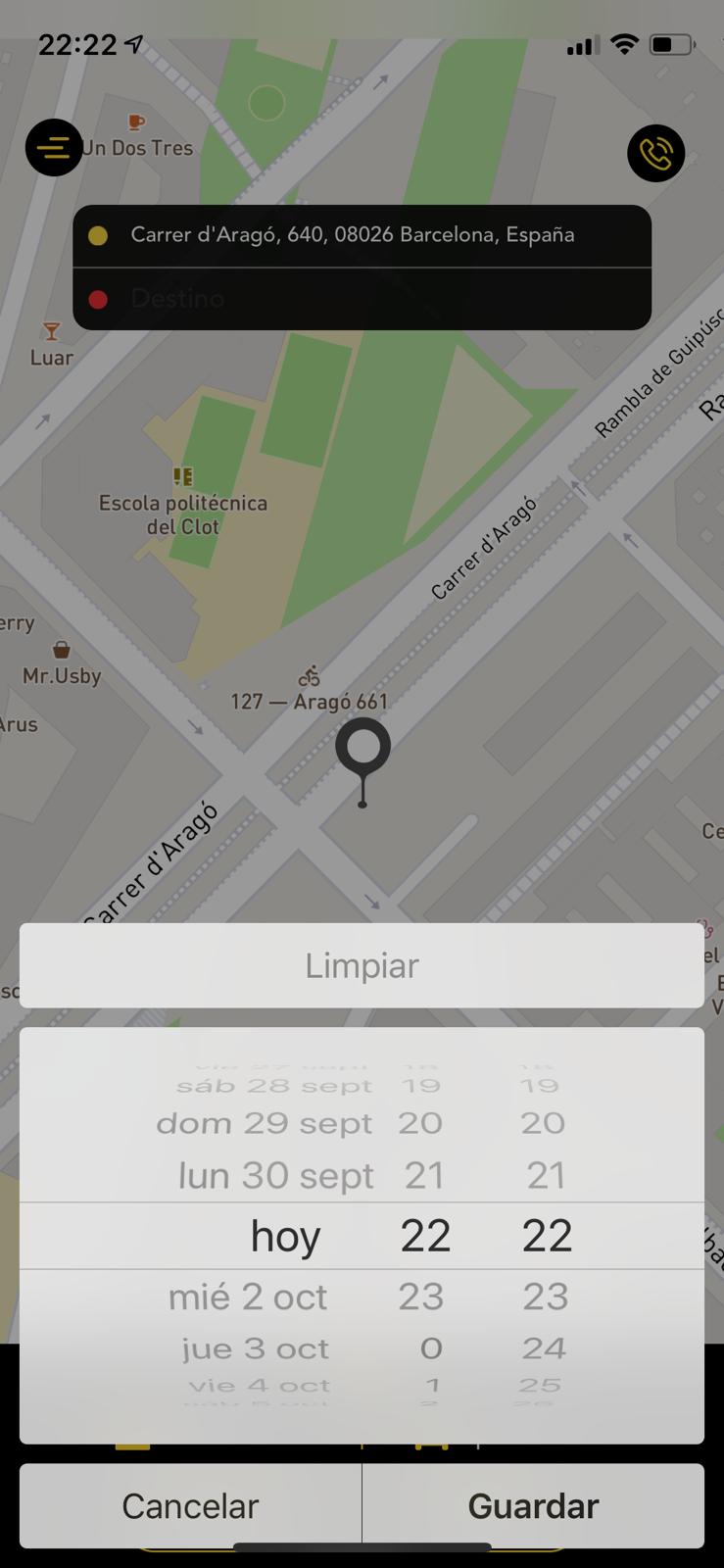Pick minute 21 in the minutes wheel

[546, 1175]
